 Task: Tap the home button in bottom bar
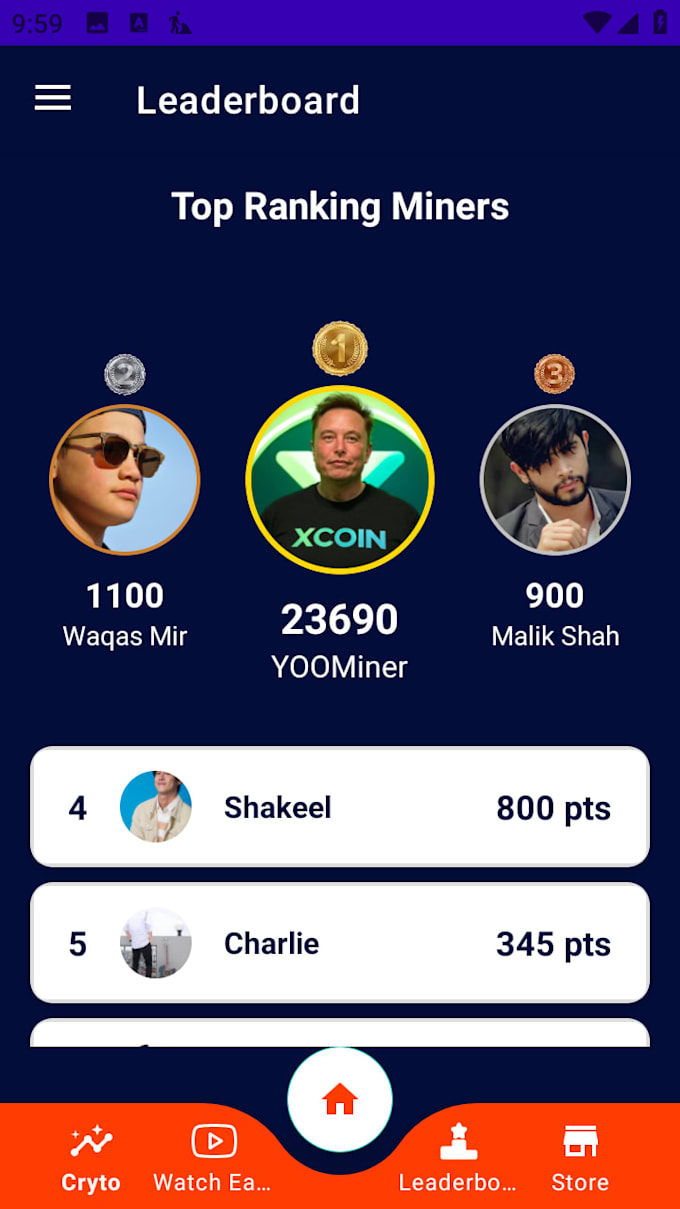click(x=340, y=1100)
